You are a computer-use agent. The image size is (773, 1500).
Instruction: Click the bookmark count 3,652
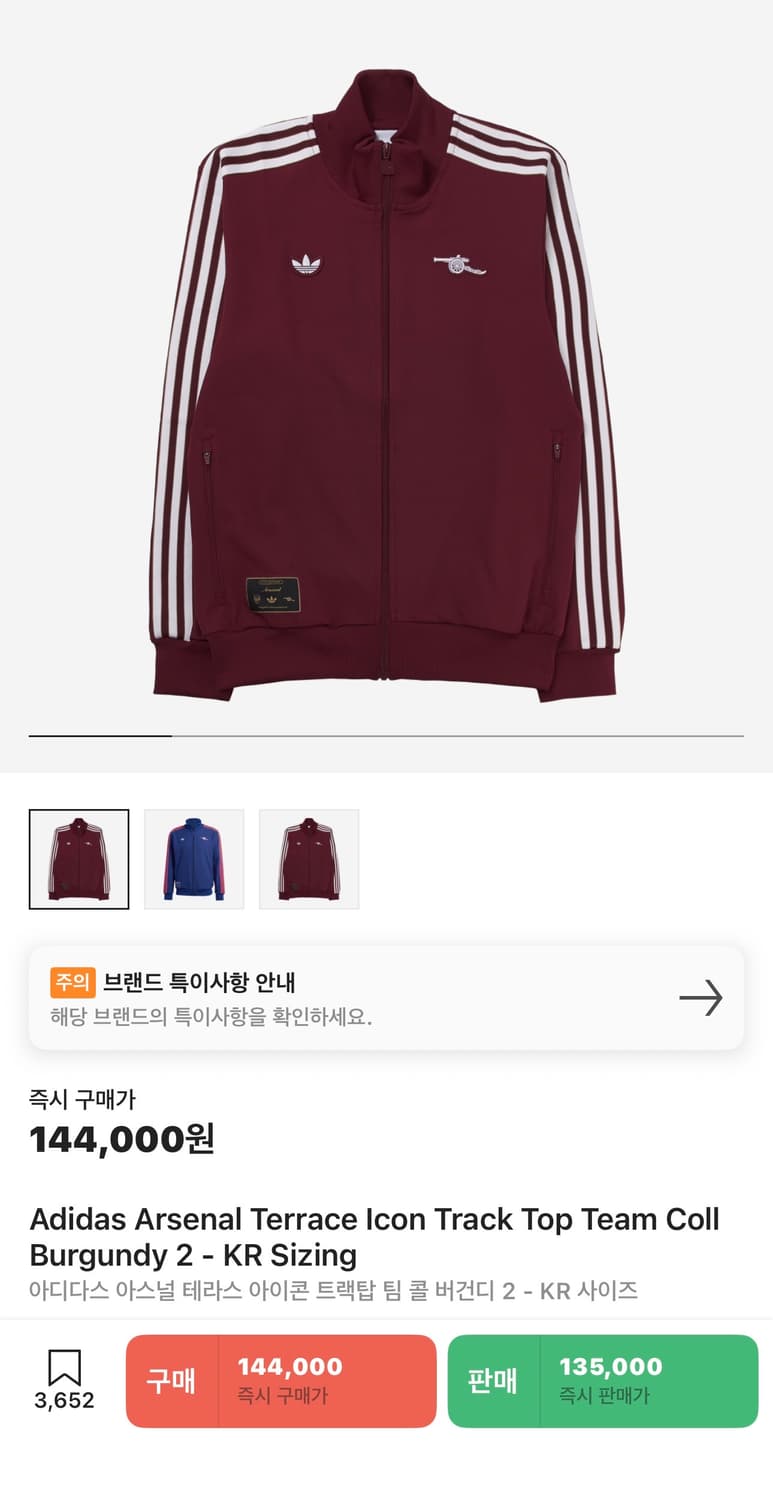tap(63, 1399)
